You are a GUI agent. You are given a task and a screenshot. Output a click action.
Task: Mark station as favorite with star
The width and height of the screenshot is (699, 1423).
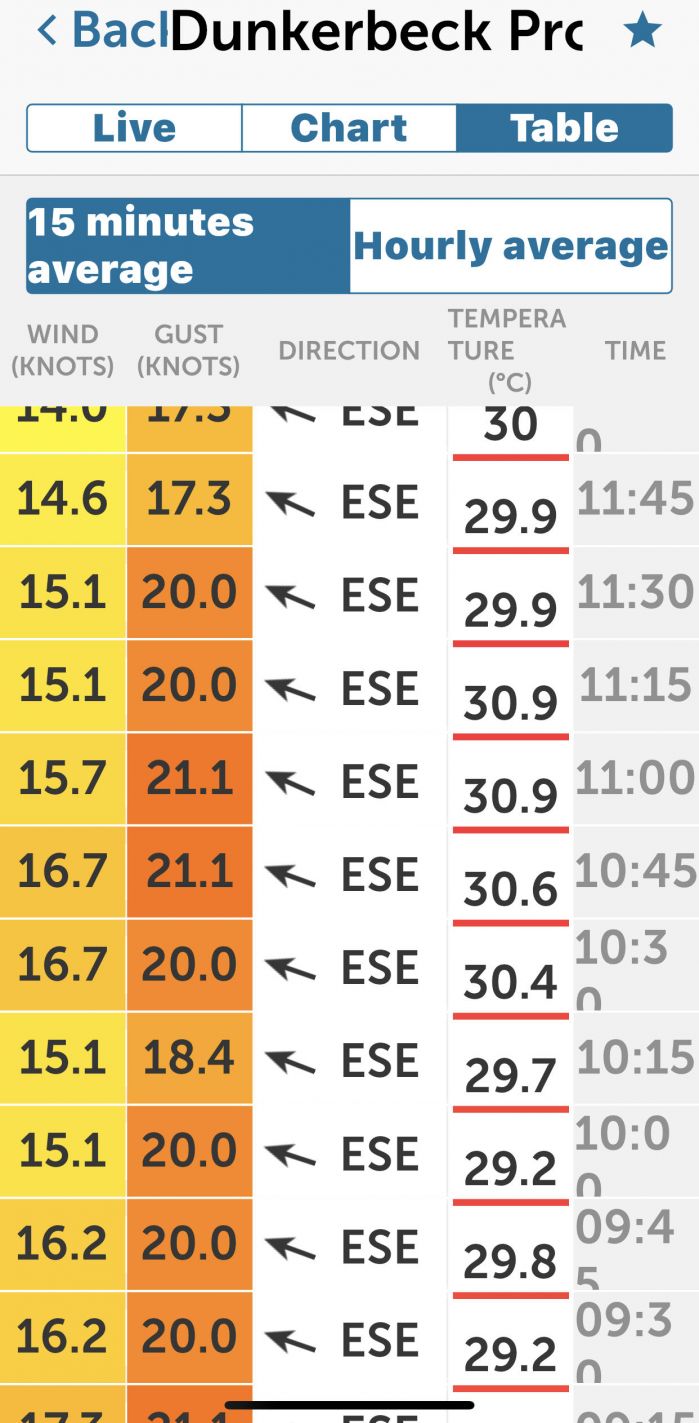(x=642, y=32)
